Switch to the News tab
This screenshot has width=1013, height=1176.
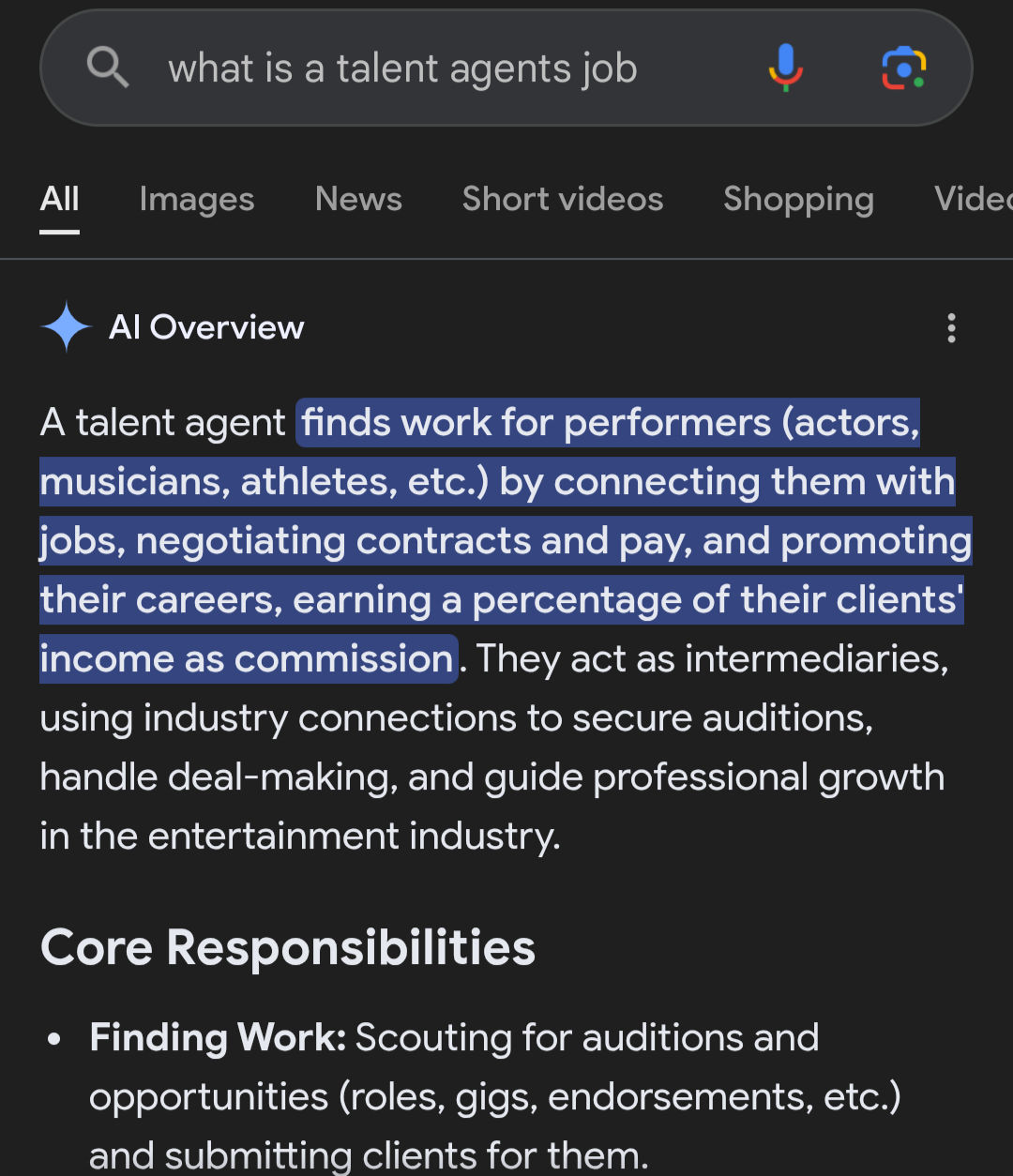pyautogui.click(x=358, y=199)
